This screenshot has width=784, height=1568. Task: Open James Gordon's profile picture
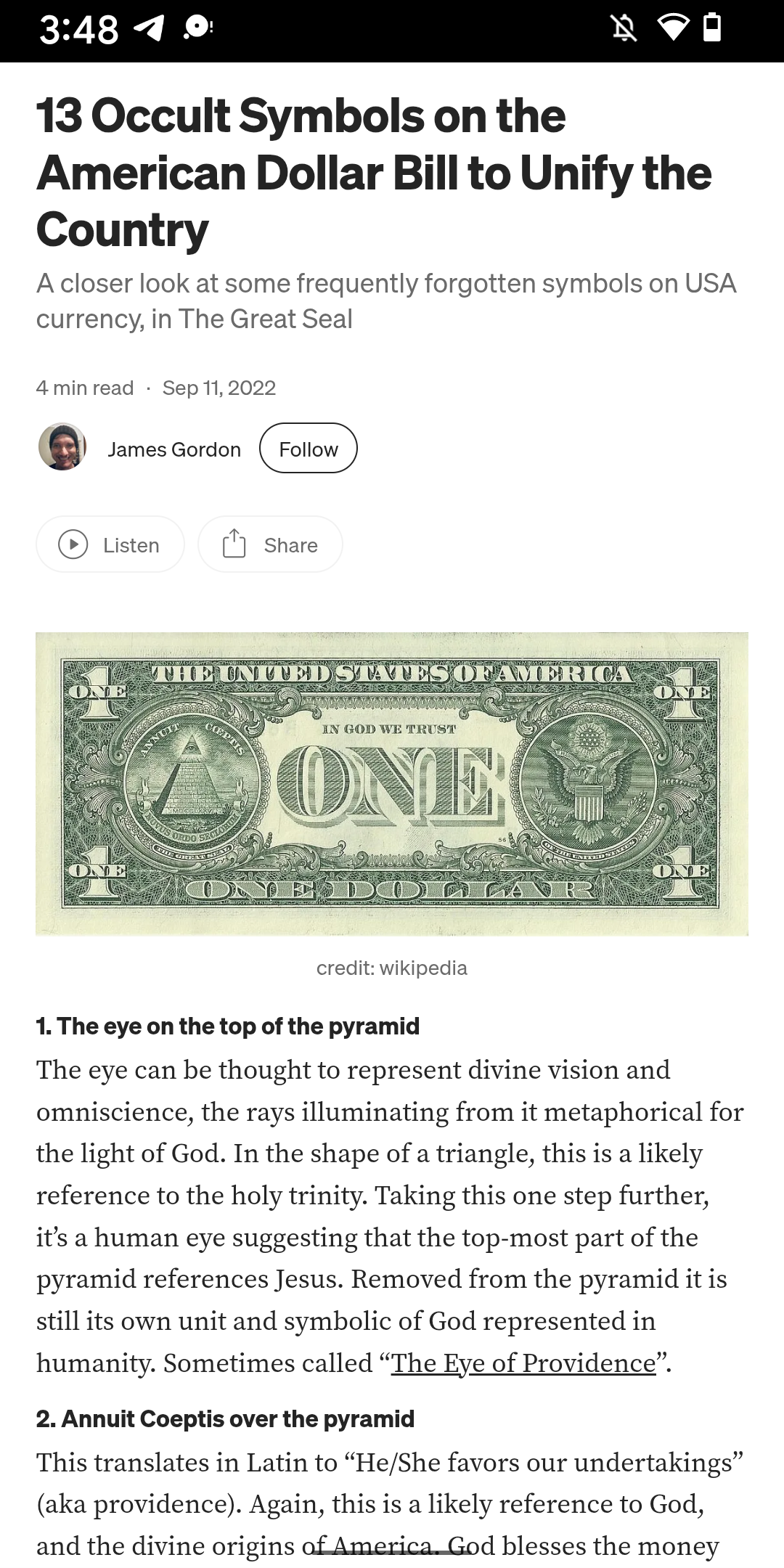pos(62,447)
